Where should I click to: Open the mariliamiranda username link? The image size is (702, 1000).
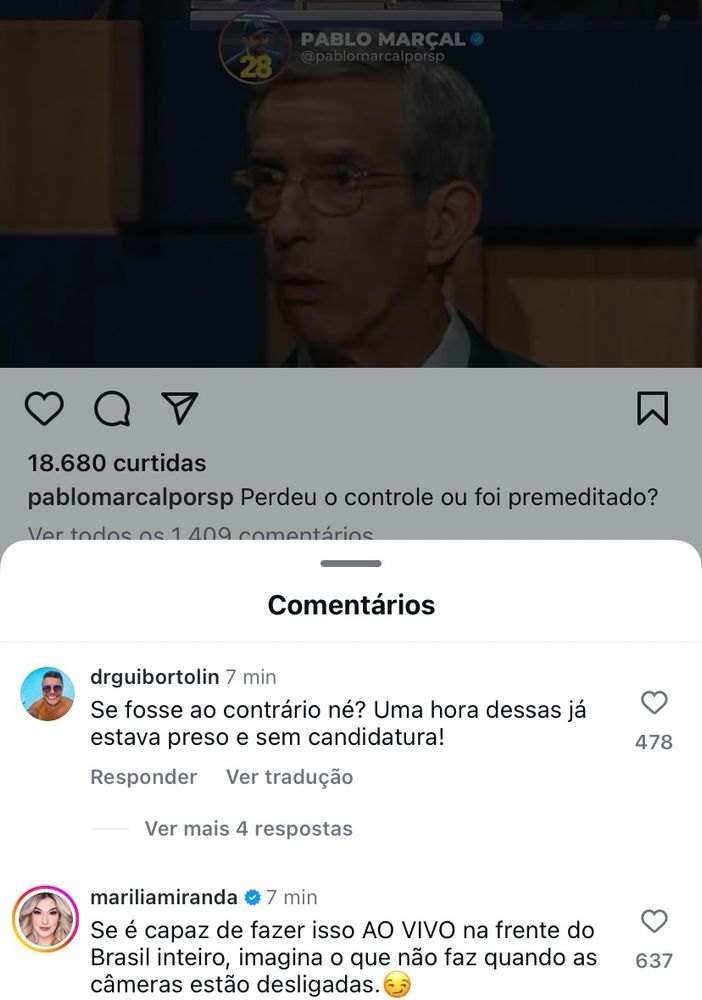(x=161, y=896)
